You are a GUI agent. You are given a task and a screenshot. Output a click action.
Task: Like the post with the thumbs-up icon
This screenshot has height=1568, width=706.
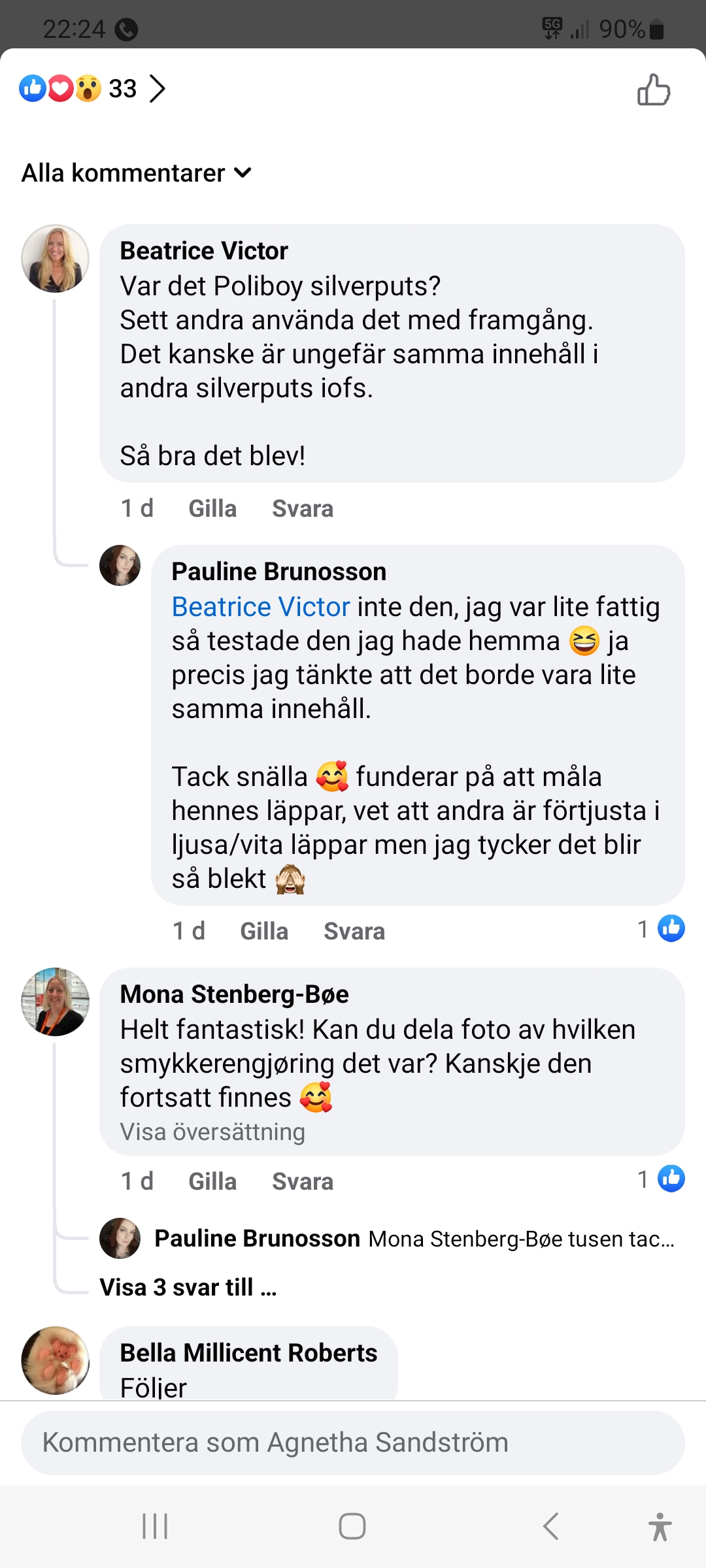654,90
